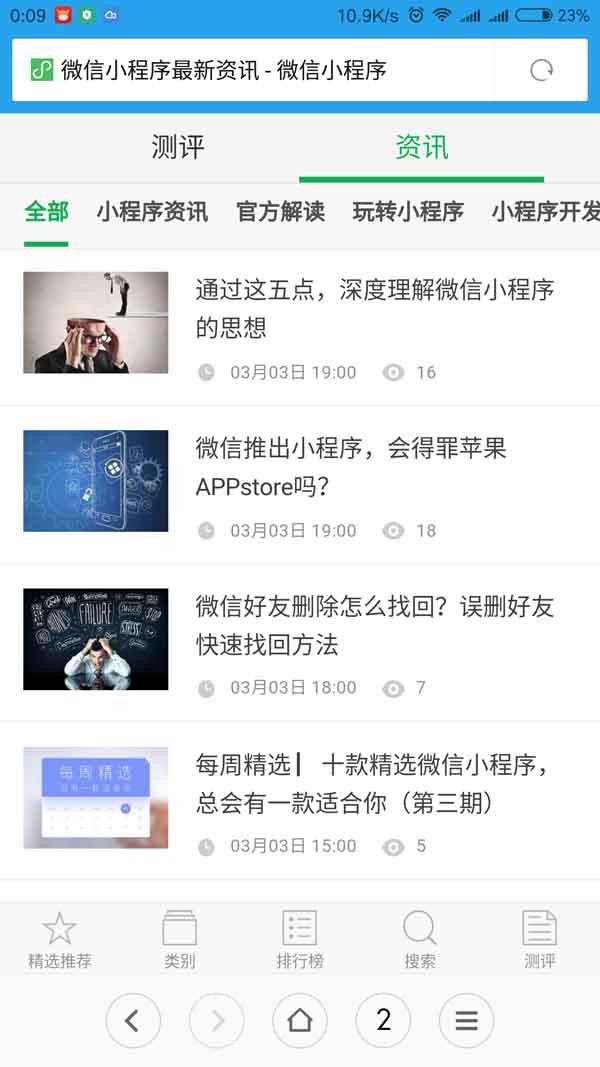
Task: Open the 搜索 bottom tab
Action: [420, 941]
